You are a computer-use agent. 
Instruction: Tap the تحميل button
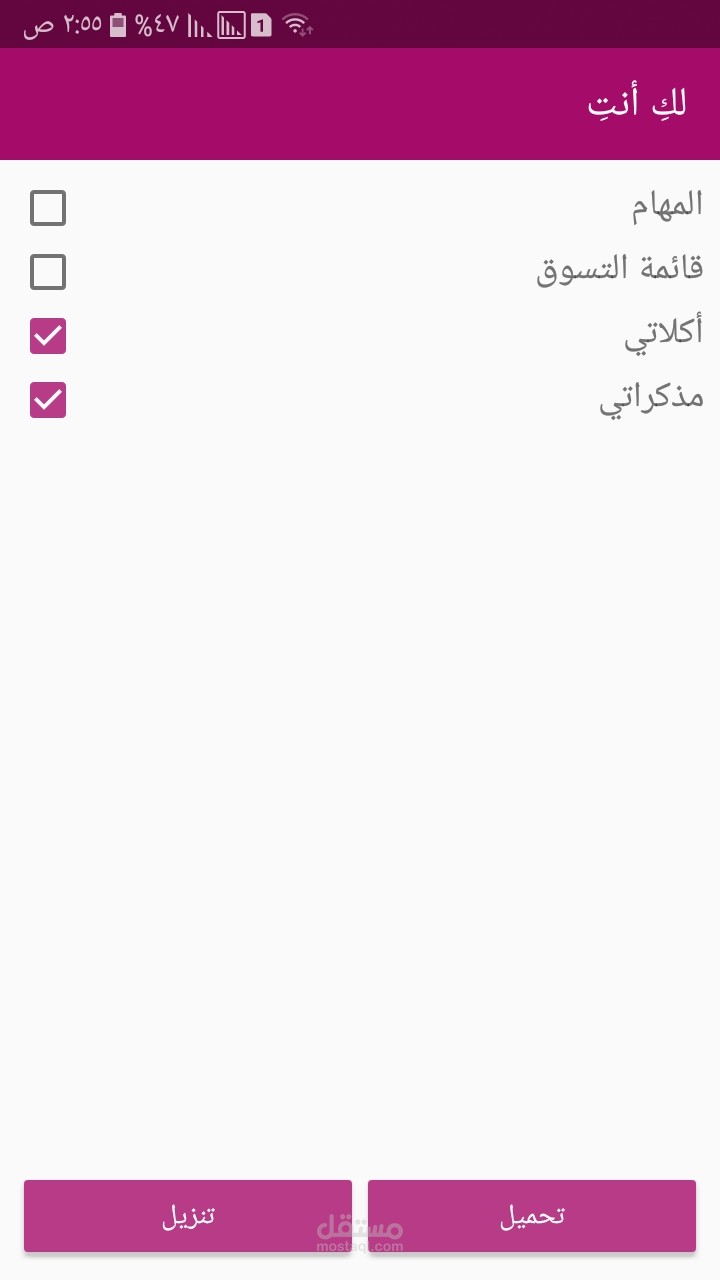[532, 1216]
